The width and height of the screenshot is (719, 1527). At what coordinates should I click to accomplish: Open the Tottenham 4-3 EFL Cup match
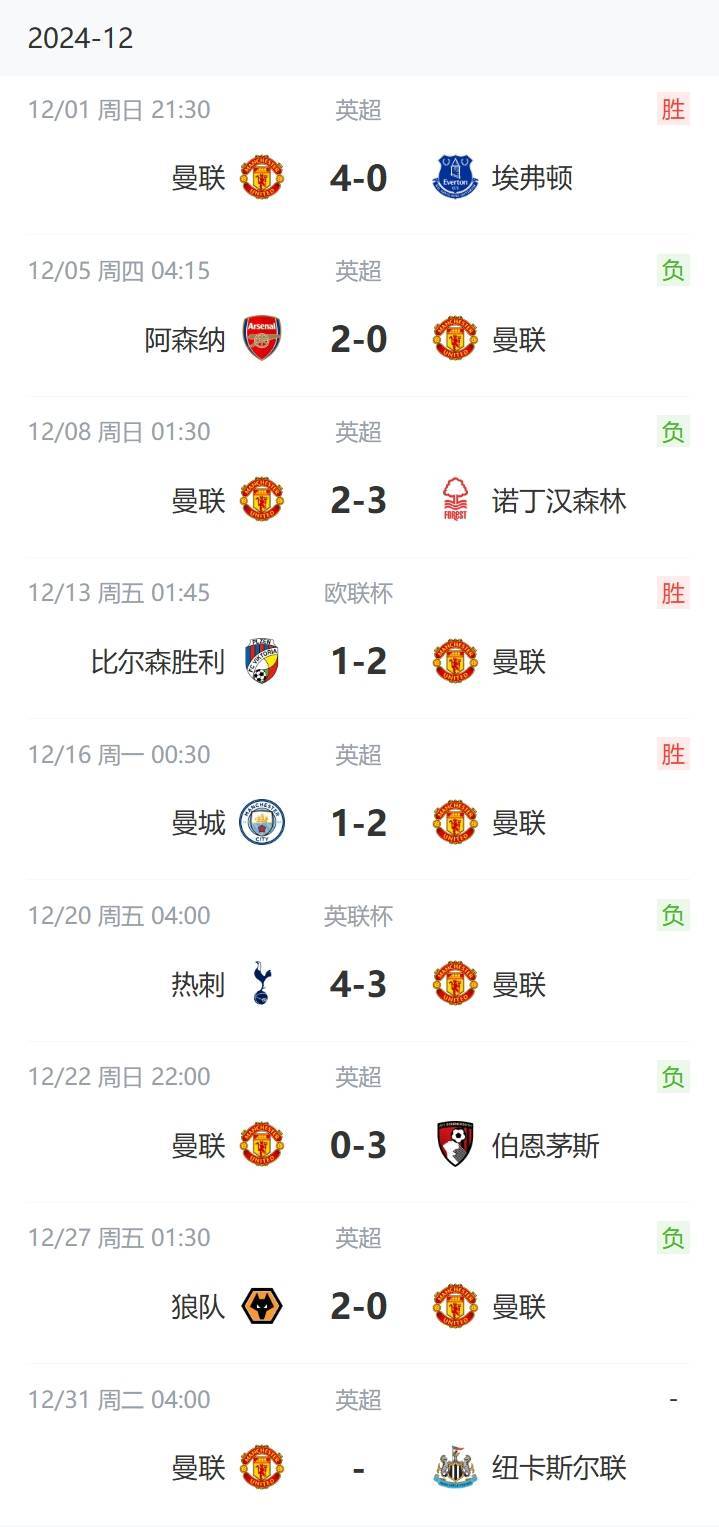(359, 984)
